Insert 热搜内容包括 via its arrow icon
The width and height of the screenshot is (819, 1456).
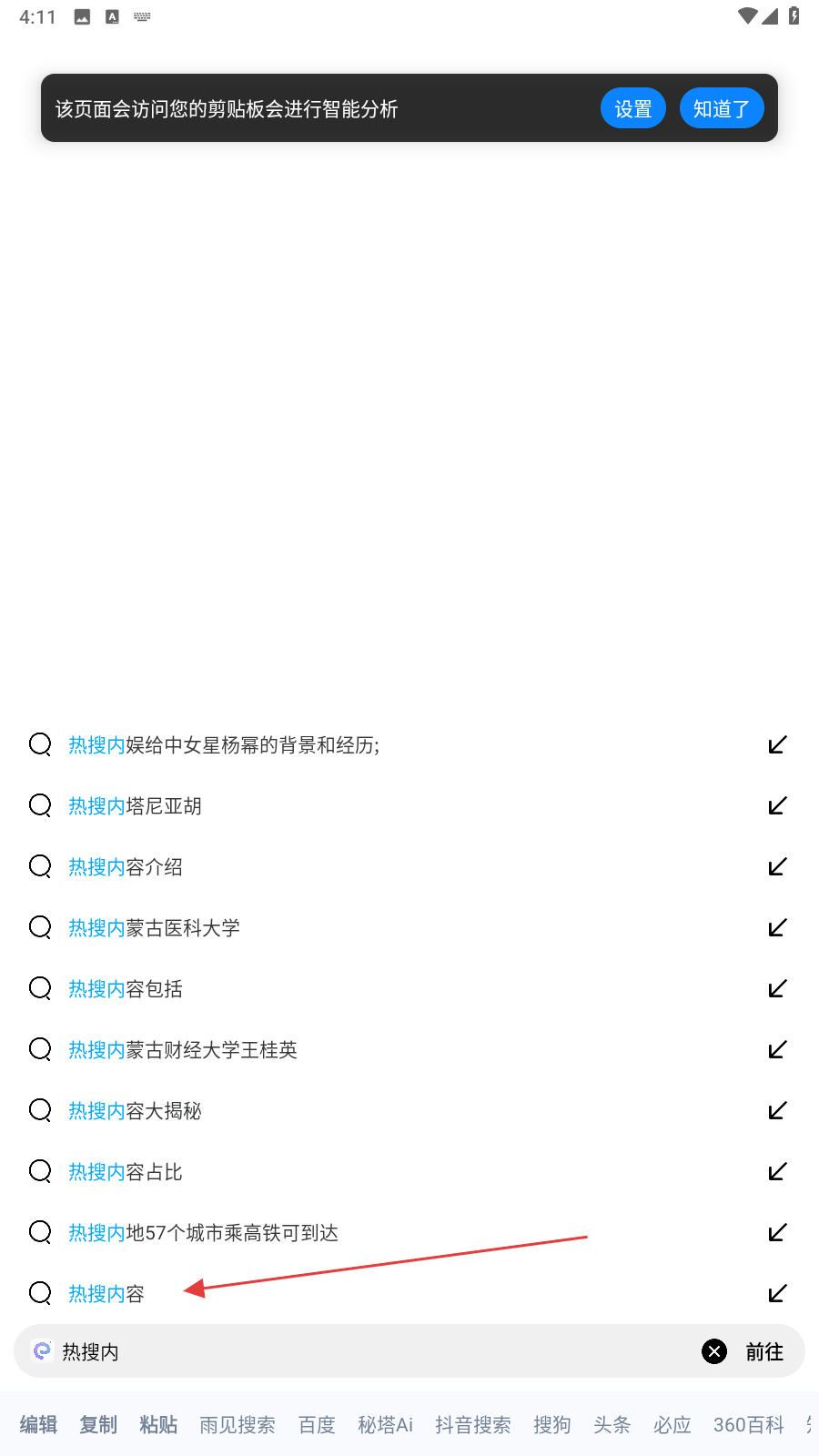tap(777, 988)
